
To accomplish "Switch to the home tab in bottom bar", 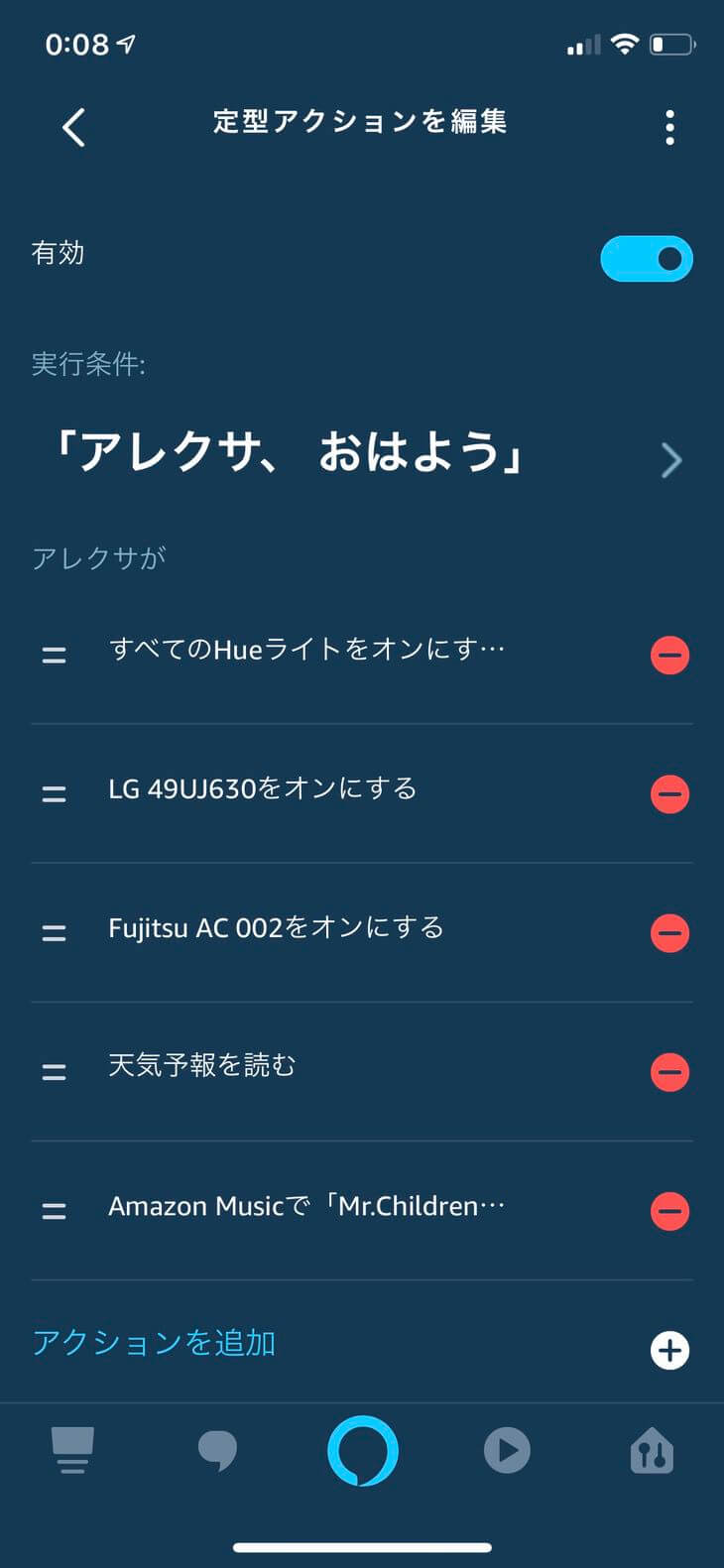I will tap(72, 1451).
